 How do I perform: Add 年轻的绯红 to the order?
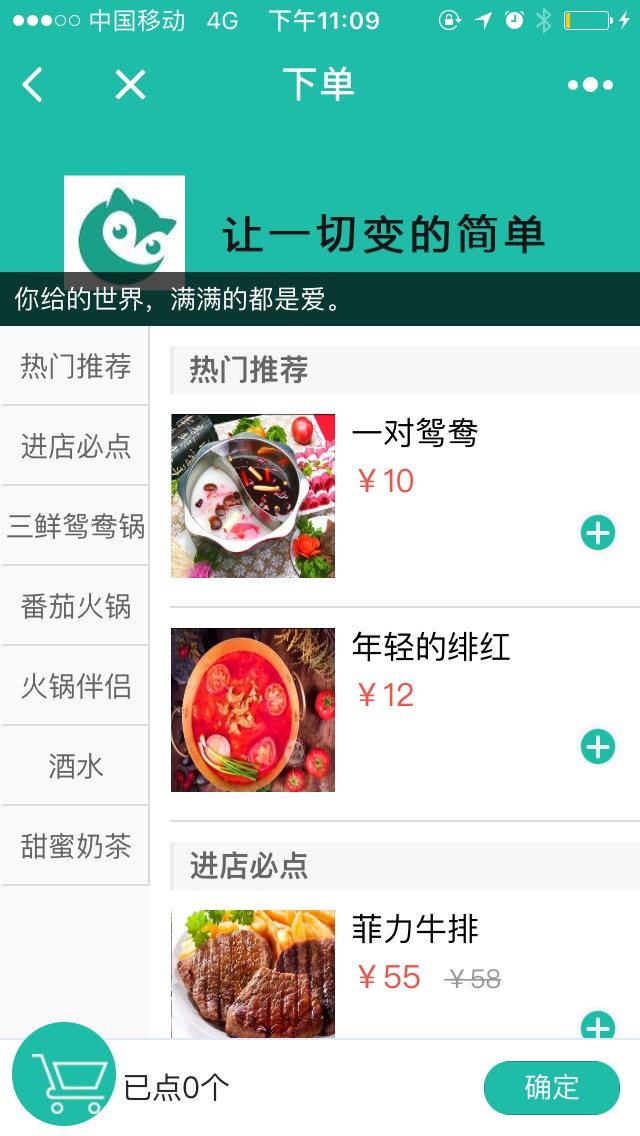[x=598, y=747]
